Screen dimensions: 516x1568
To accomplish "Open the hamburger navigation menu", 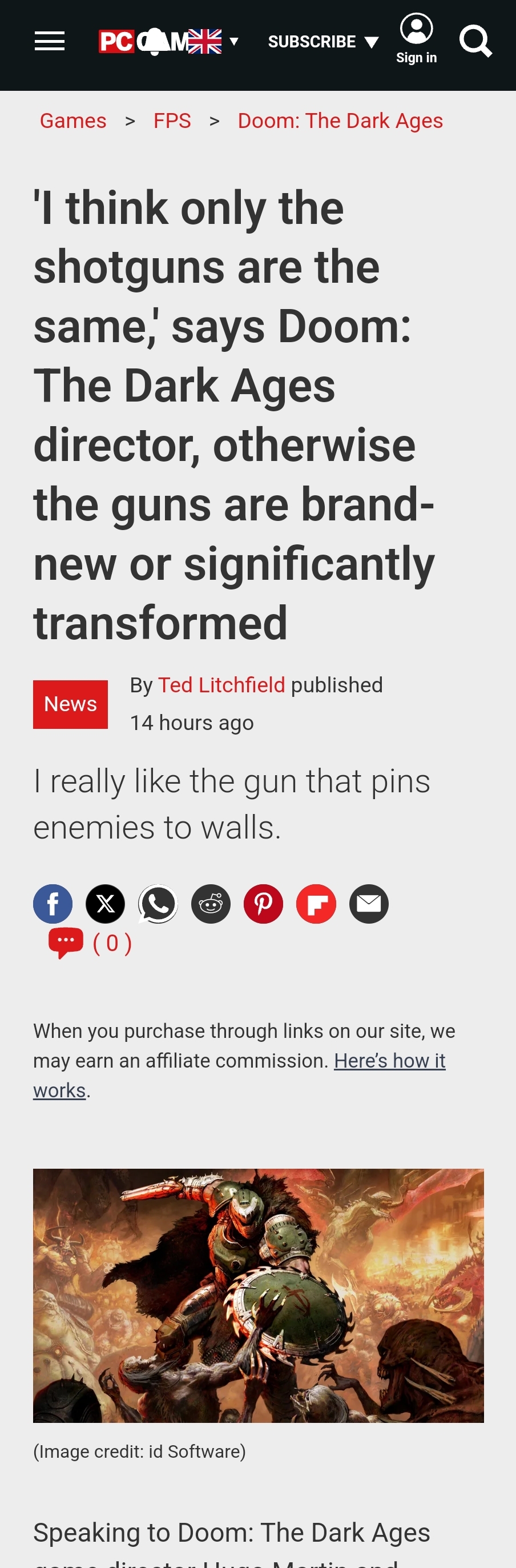I will [49, 41].
